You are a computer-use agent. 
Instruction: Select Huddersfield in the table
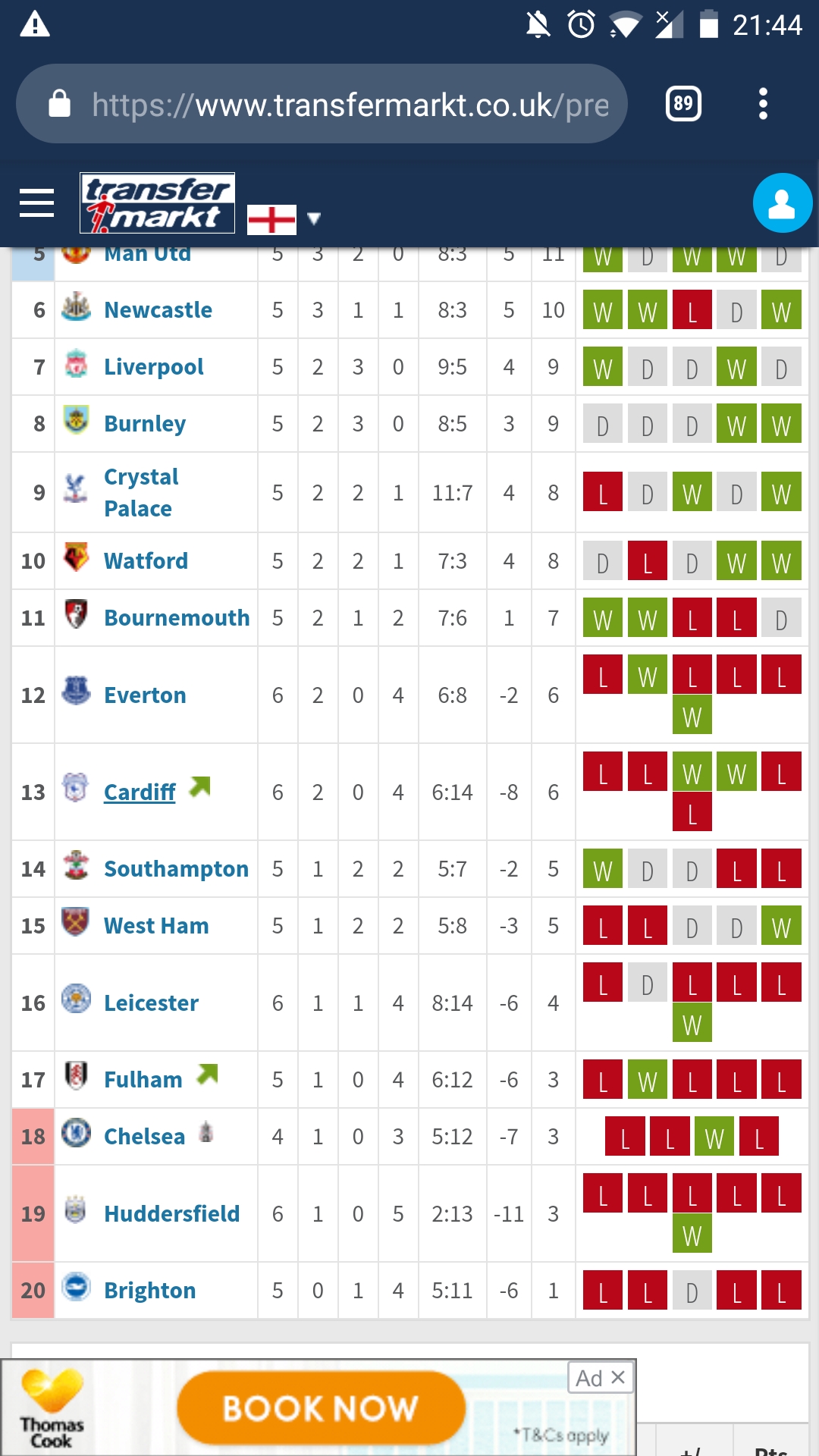point(171,1214)
